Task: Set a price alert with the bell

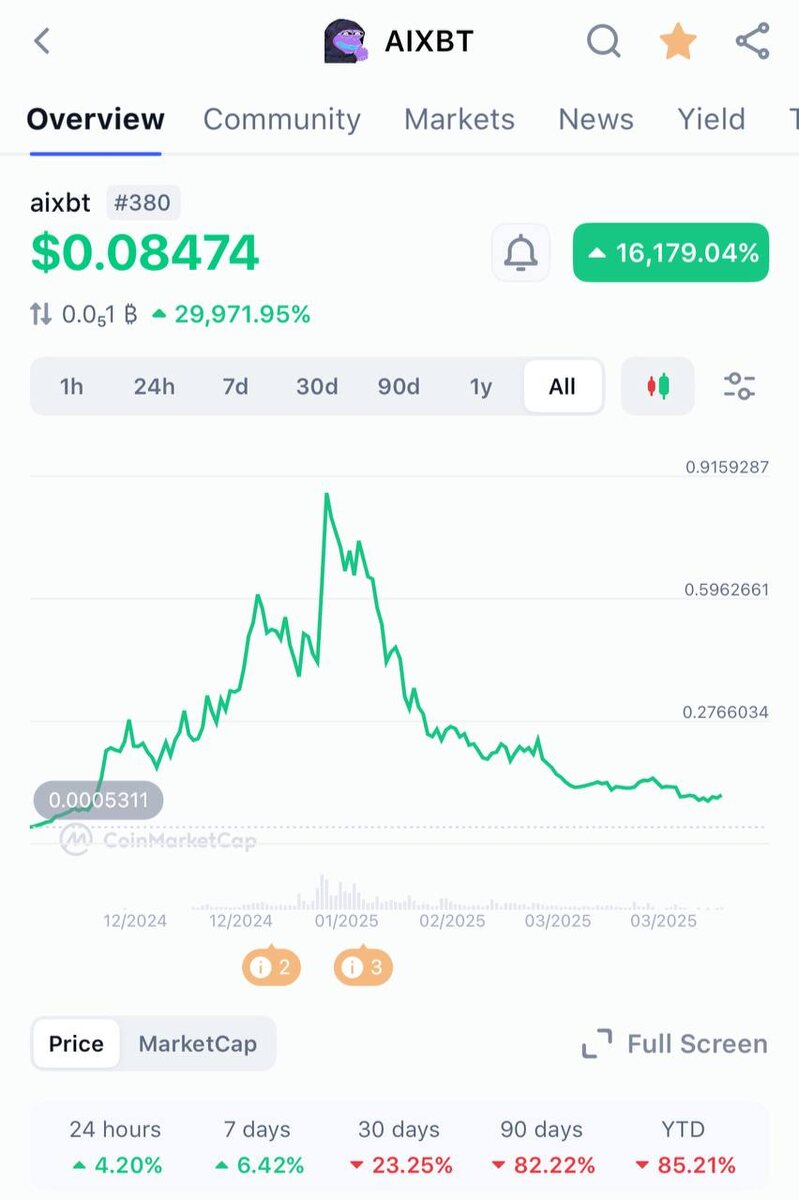Action: 520,253
